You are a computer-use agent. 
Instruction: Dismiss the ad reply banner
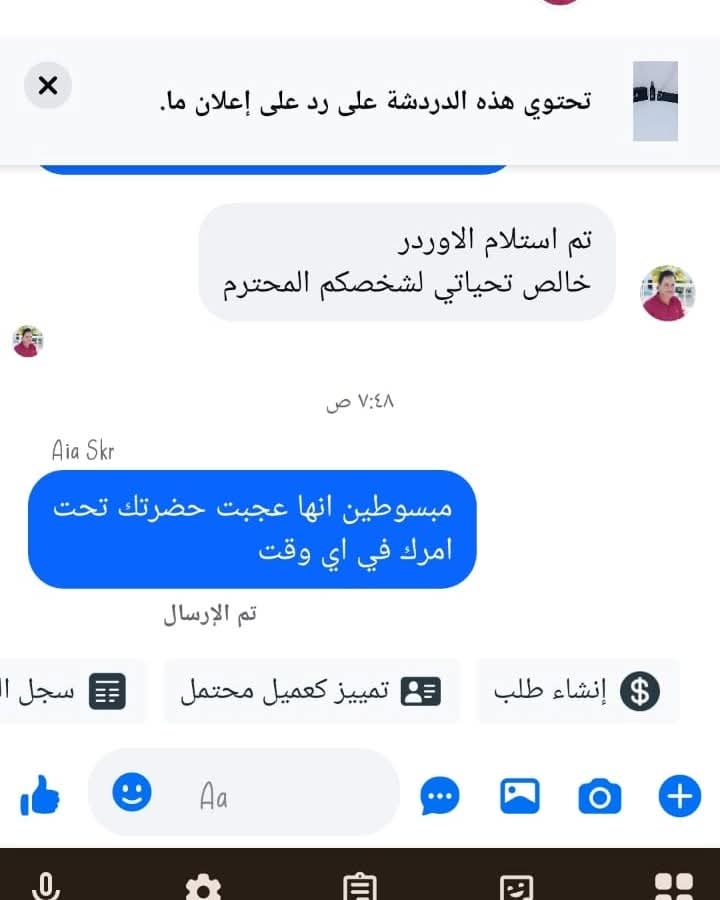[x=47, y=85]
